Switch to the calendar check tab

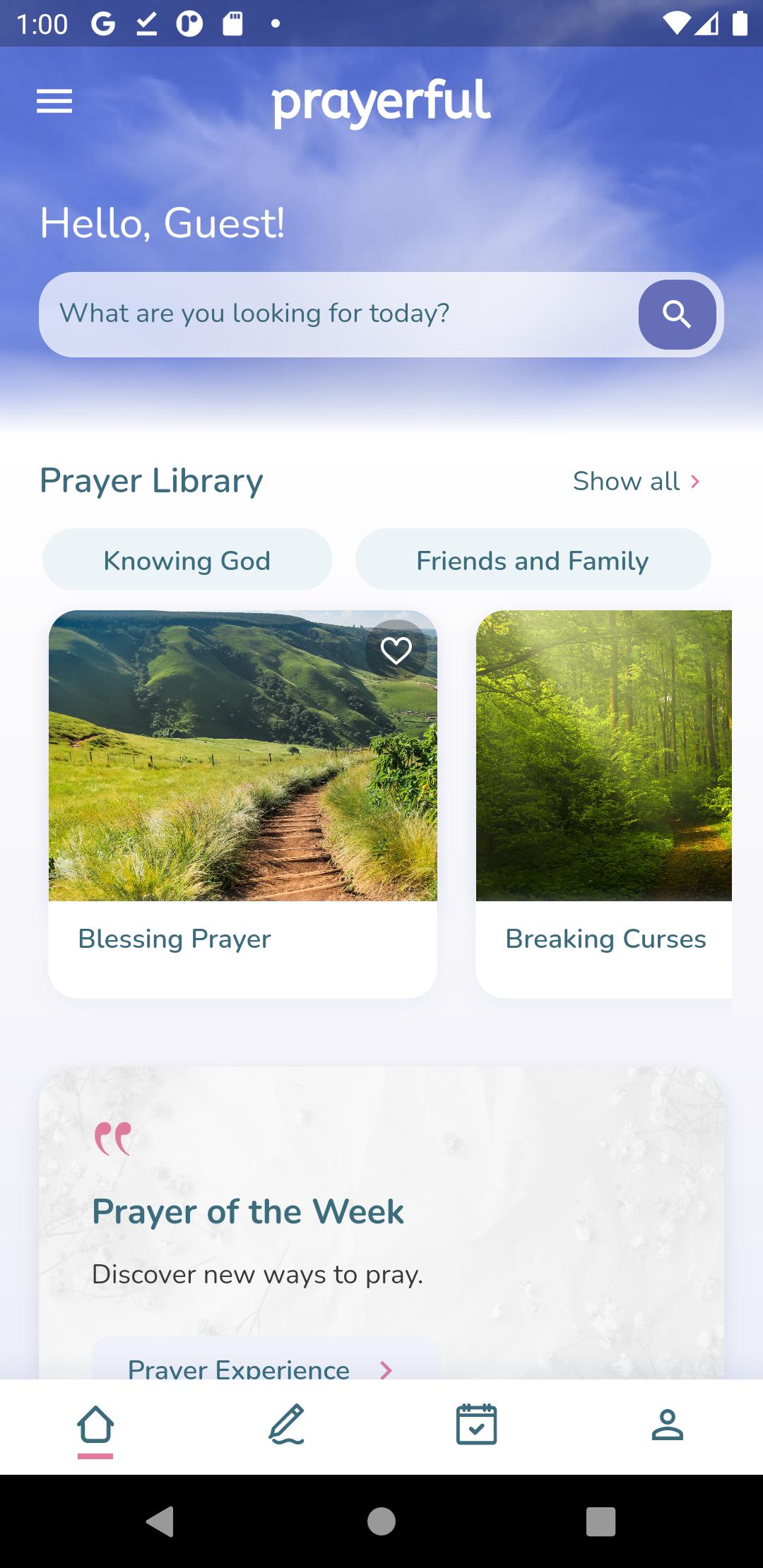477,1425
